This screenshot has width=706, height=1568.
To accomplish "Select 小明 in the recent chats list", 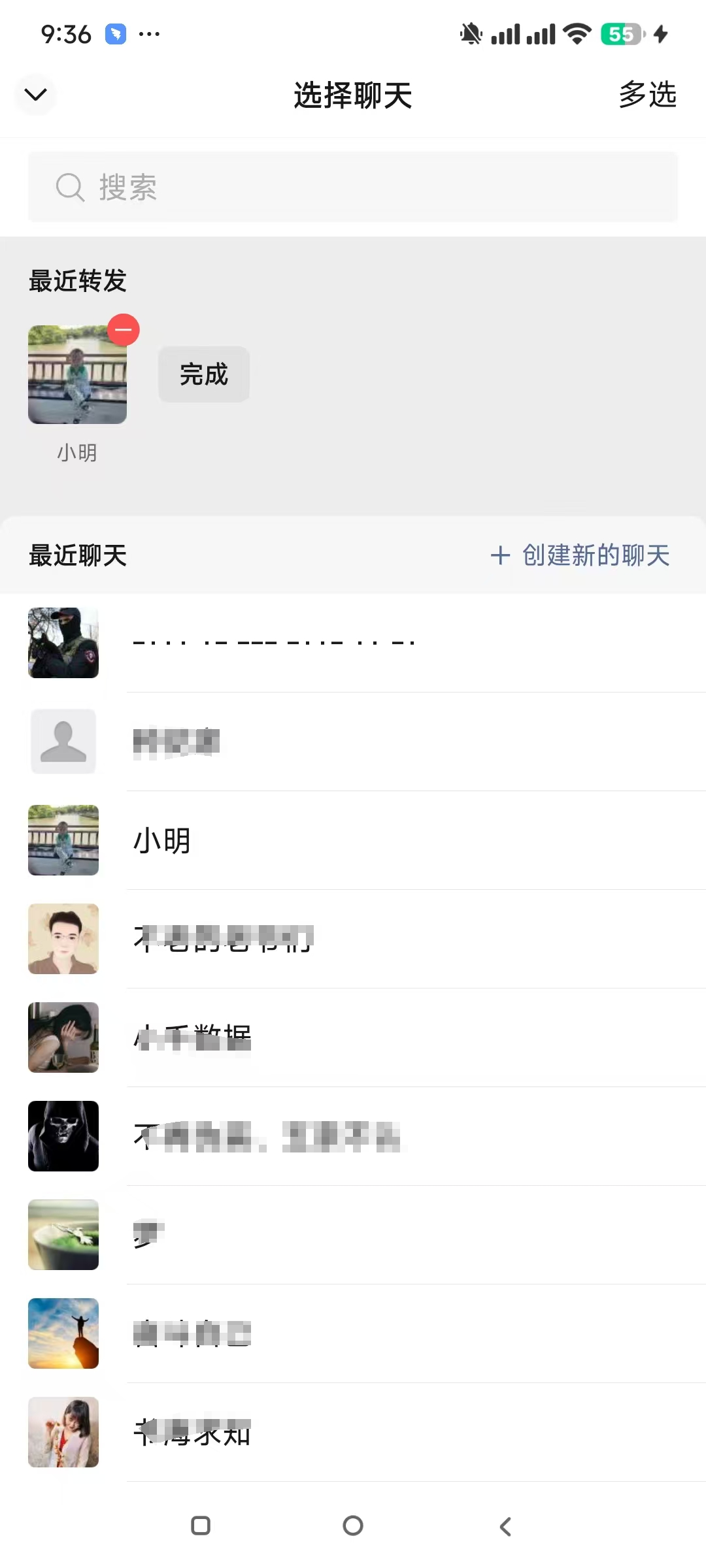I will (x=353, y=840).
